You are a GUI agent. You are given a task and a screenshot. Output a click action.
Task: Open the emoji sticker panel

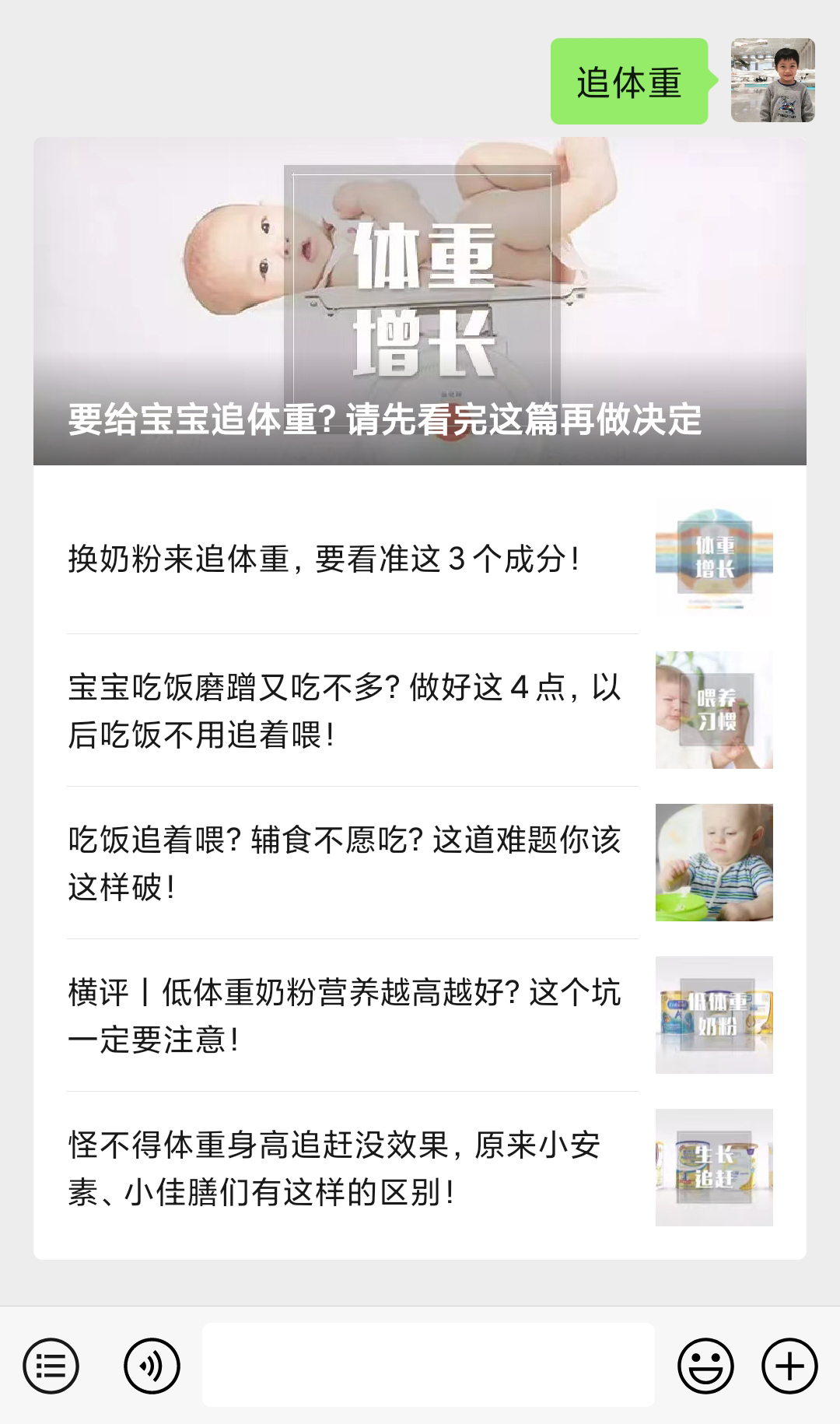pos(705,1365)
